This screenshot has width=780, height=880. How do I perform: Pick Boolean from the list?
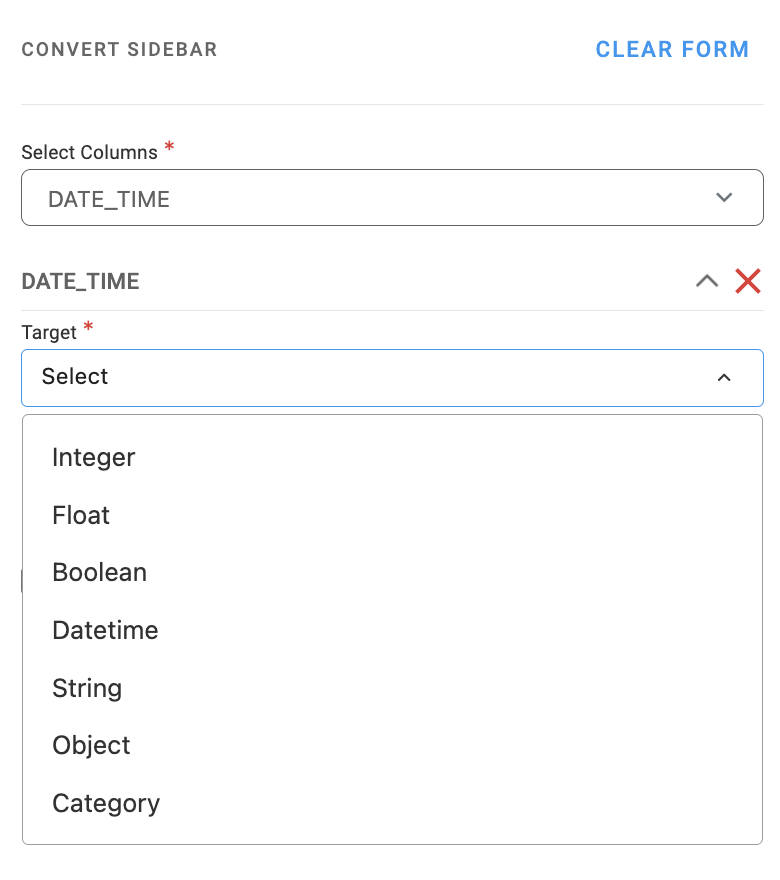click(x=99, y=572)
